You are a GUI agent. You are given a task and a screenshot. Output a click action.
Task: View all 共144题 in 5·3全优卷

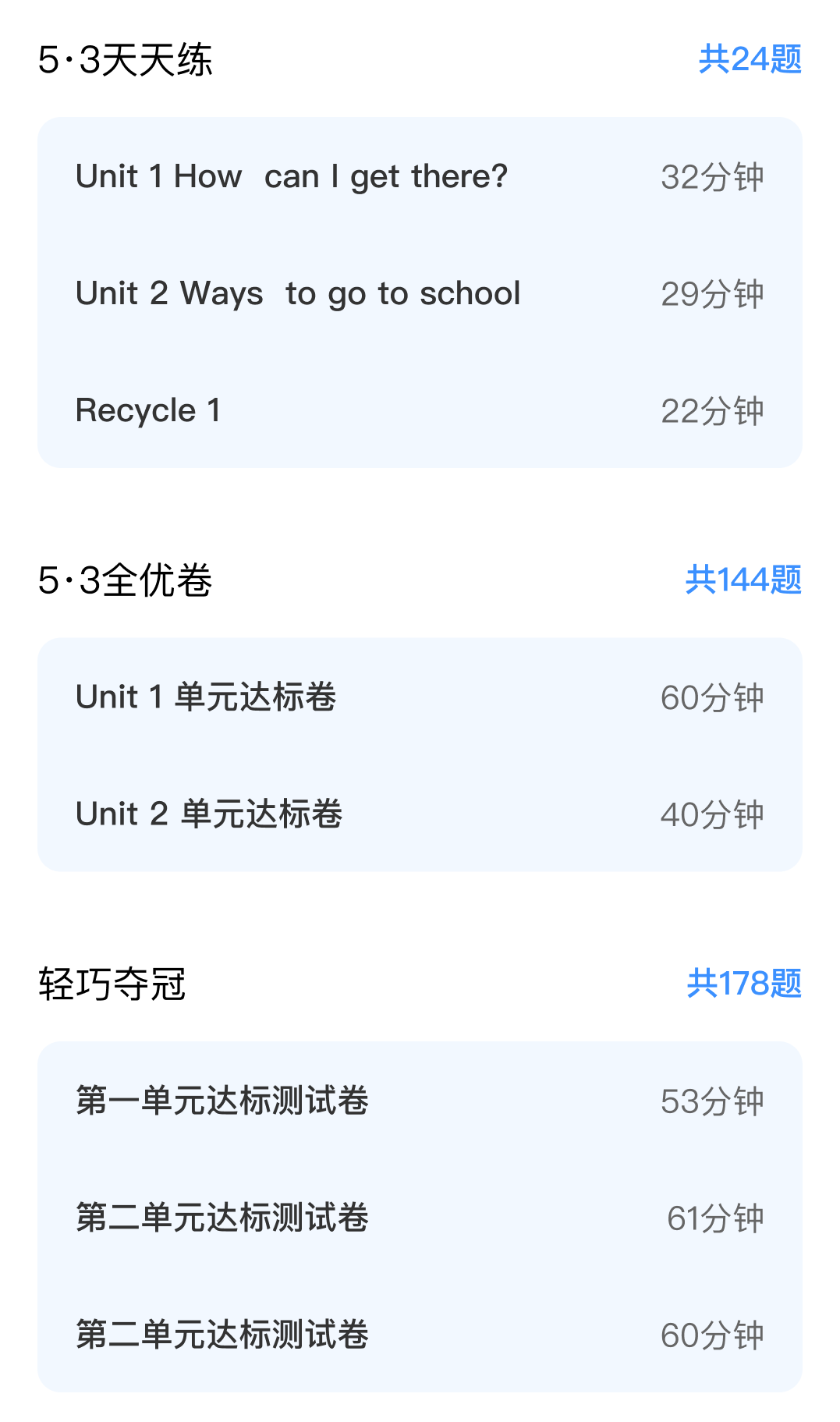click(x=743, y=580)
